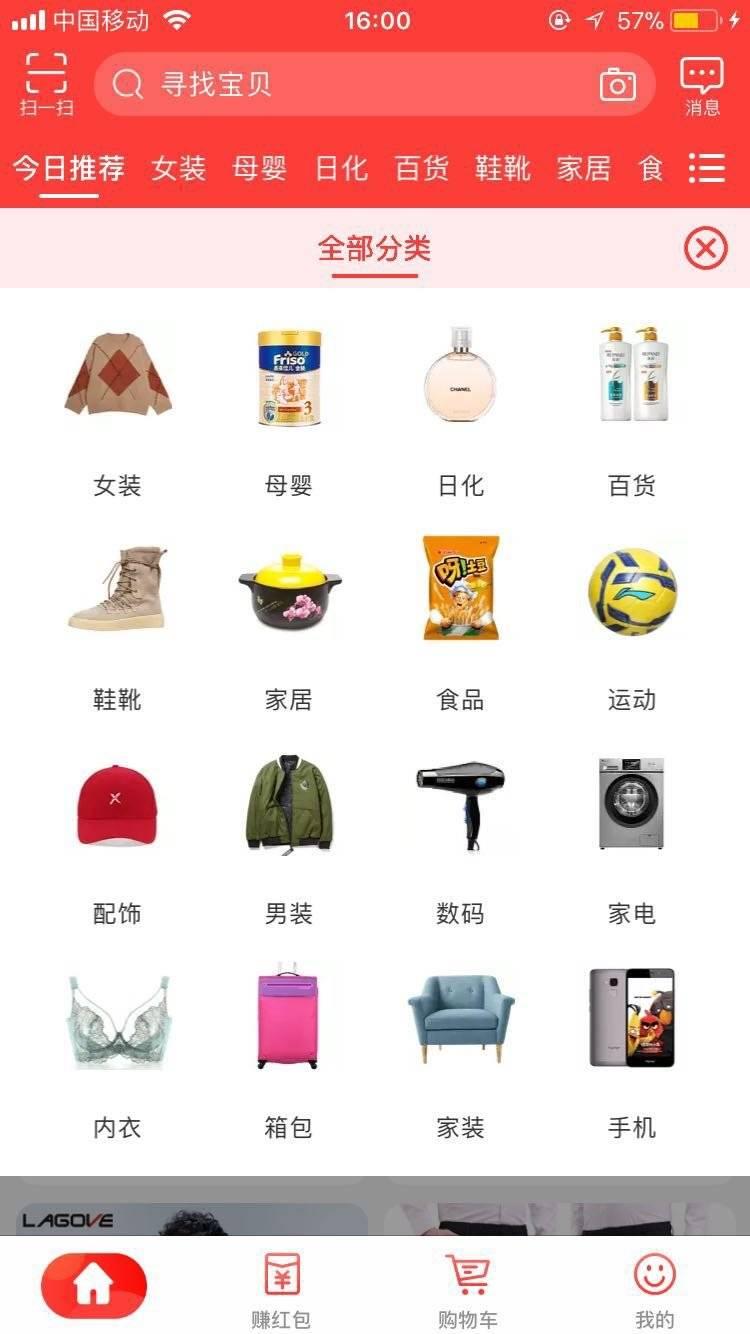Go to 我的 my account page

[656, 1285]
